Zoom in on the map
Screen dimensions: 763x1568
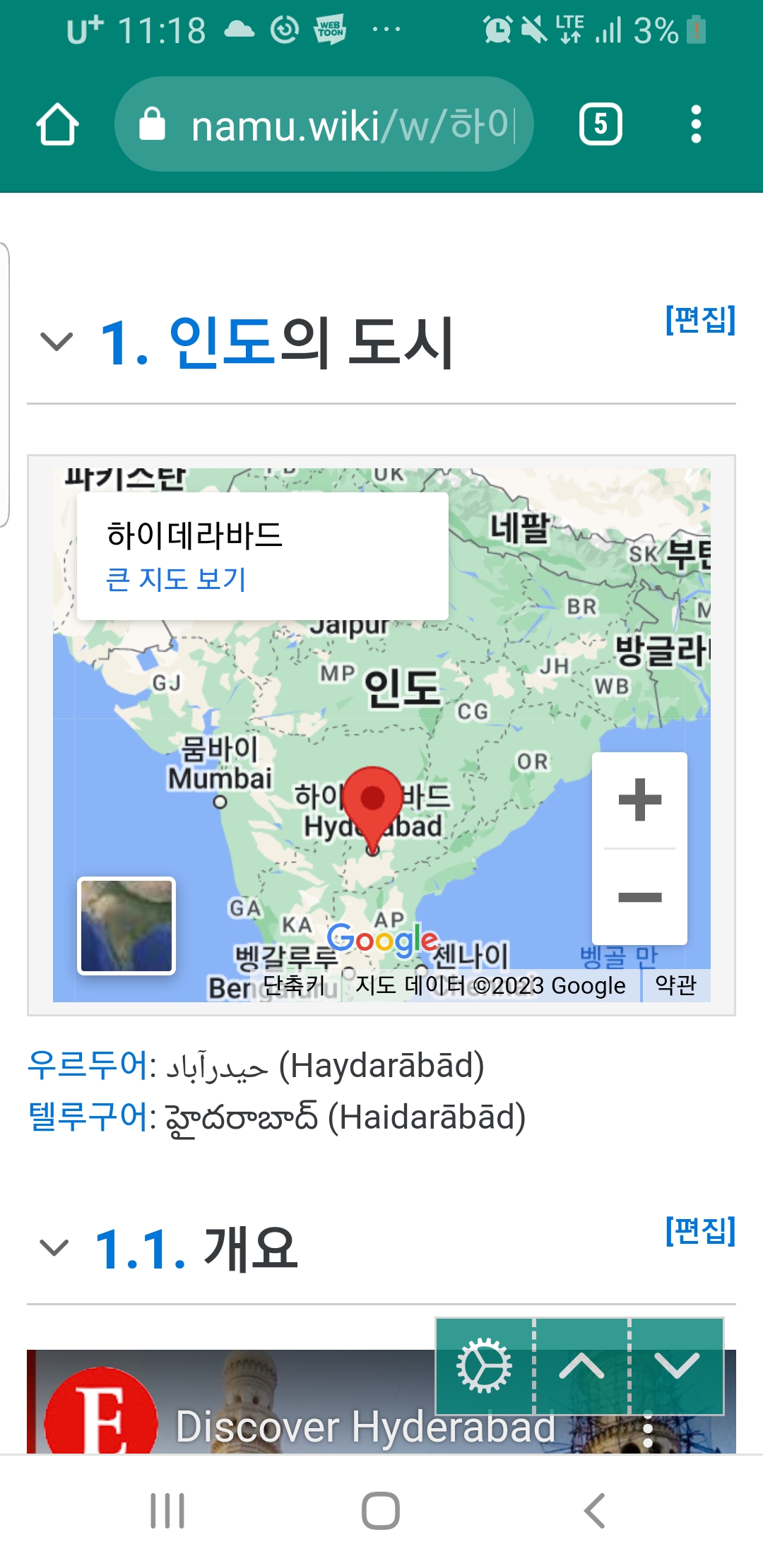click(639, 800)
